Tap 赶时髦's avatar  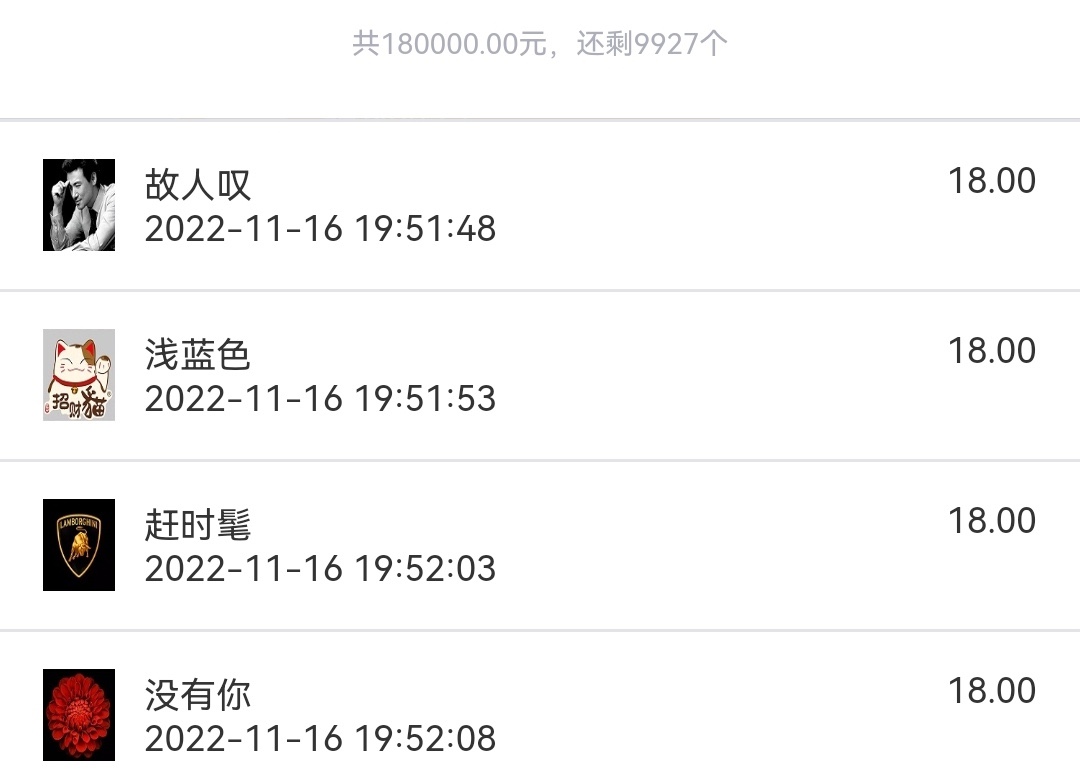click(79, 545)
